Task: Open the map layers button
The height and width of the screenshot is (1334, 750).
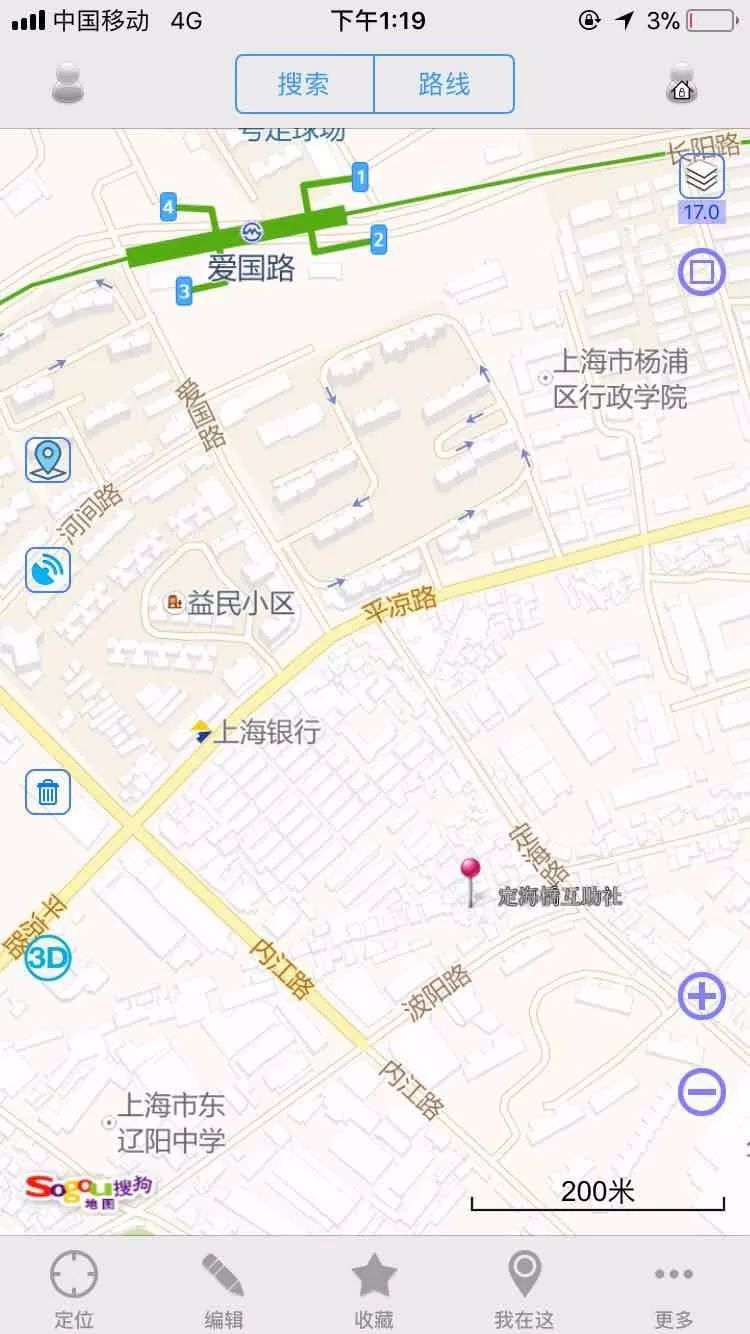Action: 701,178
